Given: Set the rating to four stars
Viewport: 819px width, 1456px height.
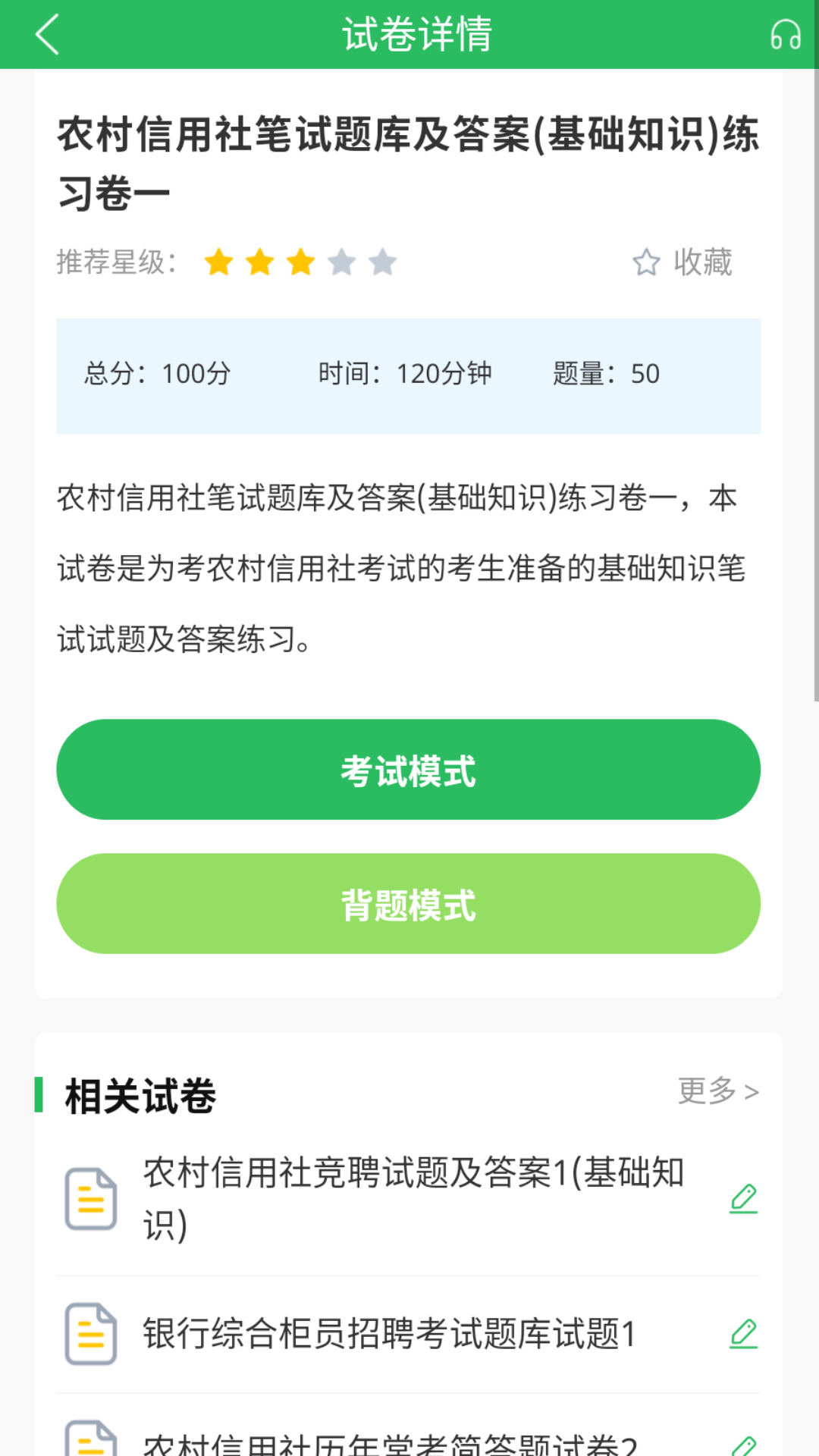Looking at the screenshot, I should (x=343, y=262).
